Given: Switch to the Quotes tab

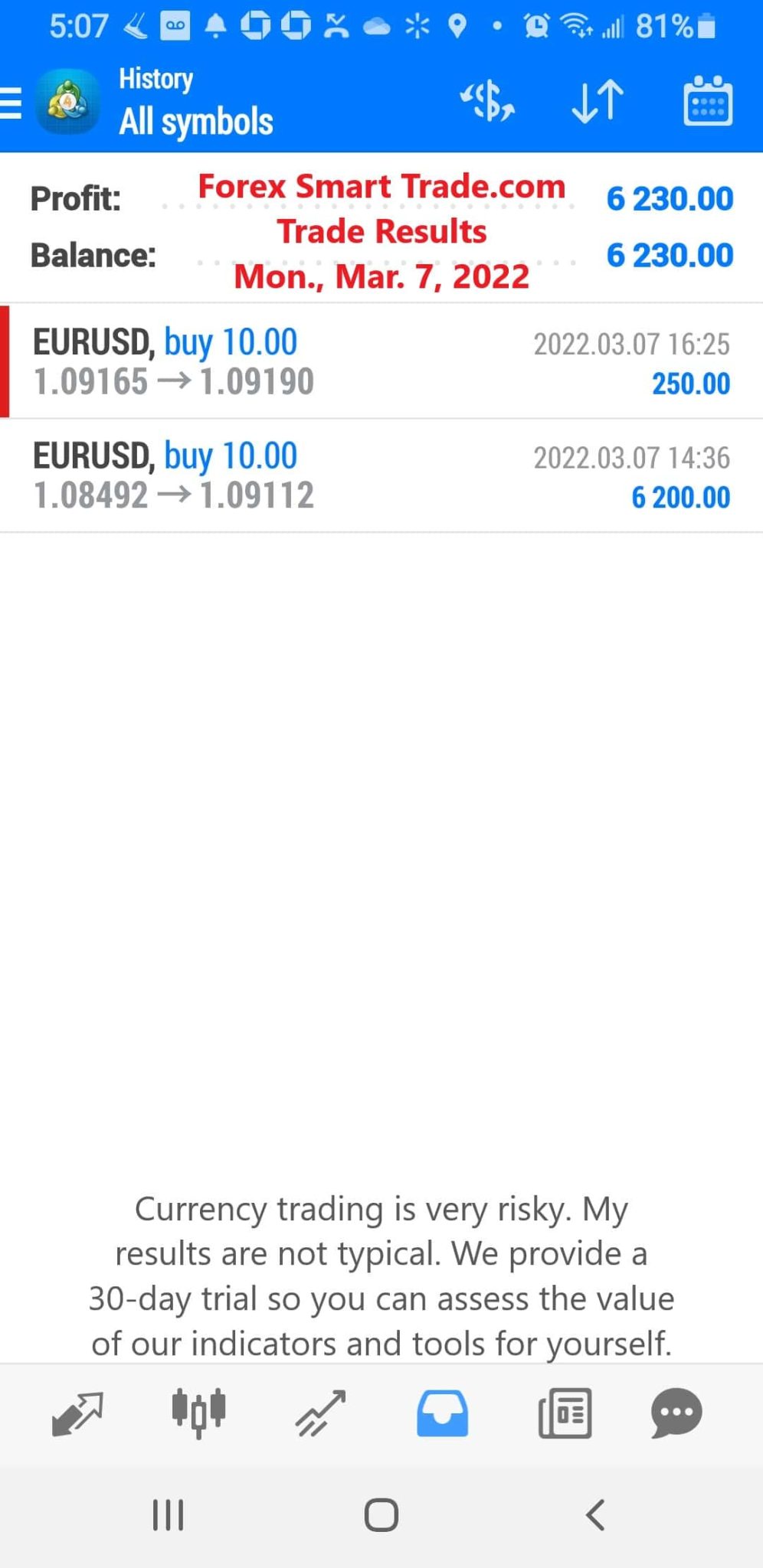Looking at the screenshot, I should pyautogui.click(x=77, y=1413).
